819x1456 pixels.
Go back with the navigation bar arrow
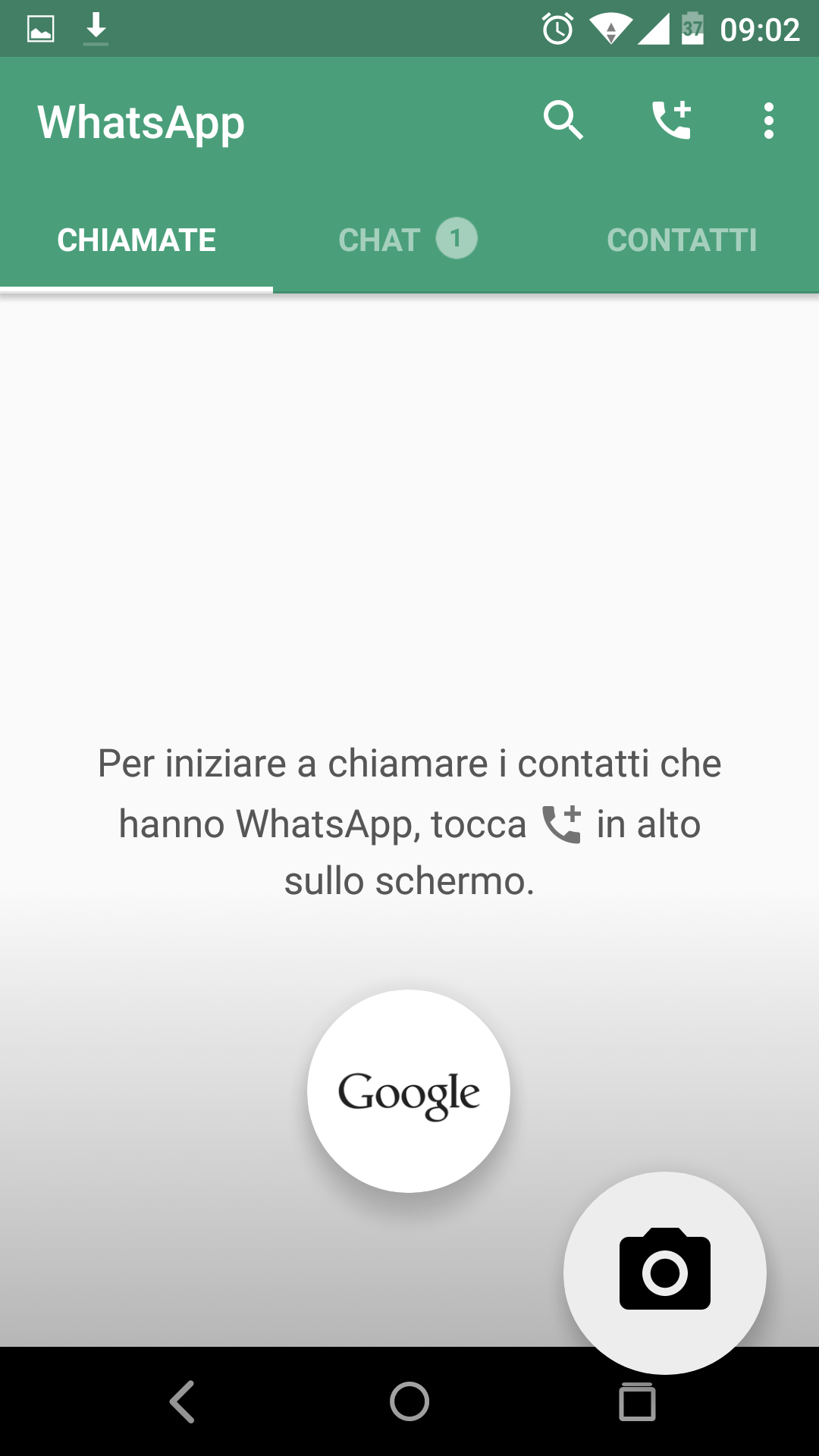point(182,1401)
